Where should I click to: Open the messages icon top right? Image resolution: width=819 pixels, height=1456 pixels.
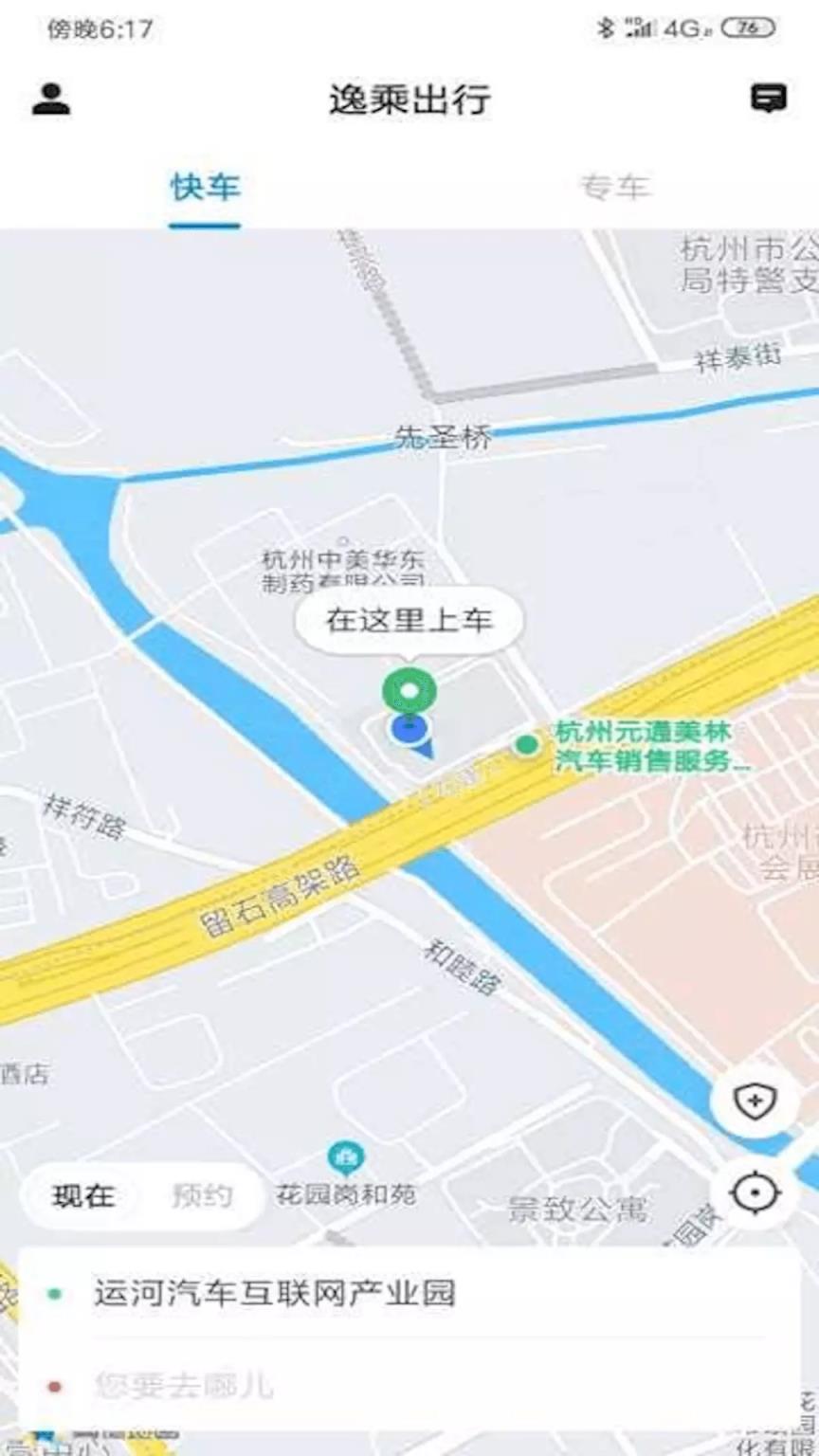pos(770,99)
